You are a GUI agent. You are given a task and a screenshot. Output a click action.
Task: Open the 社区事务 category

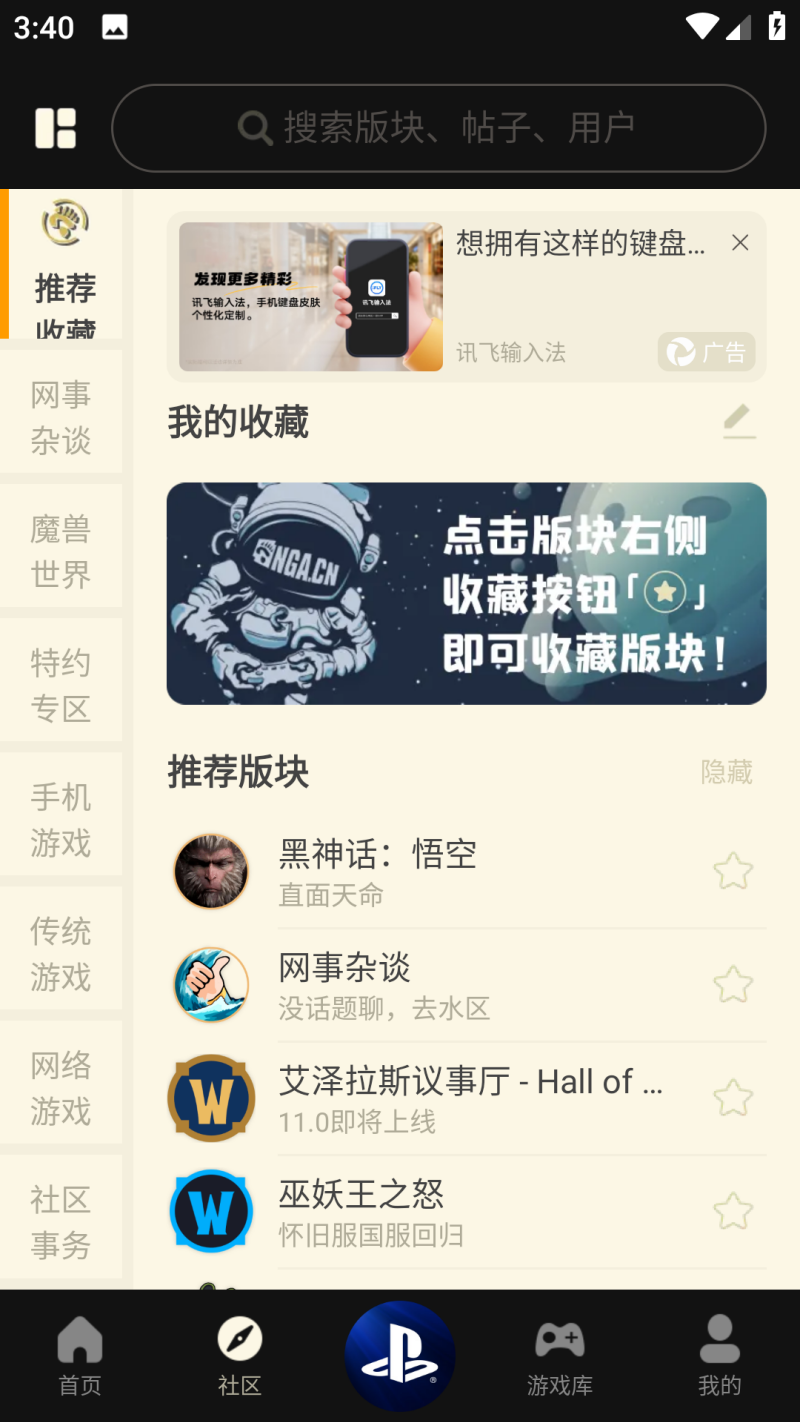(x=61, y=1221)
